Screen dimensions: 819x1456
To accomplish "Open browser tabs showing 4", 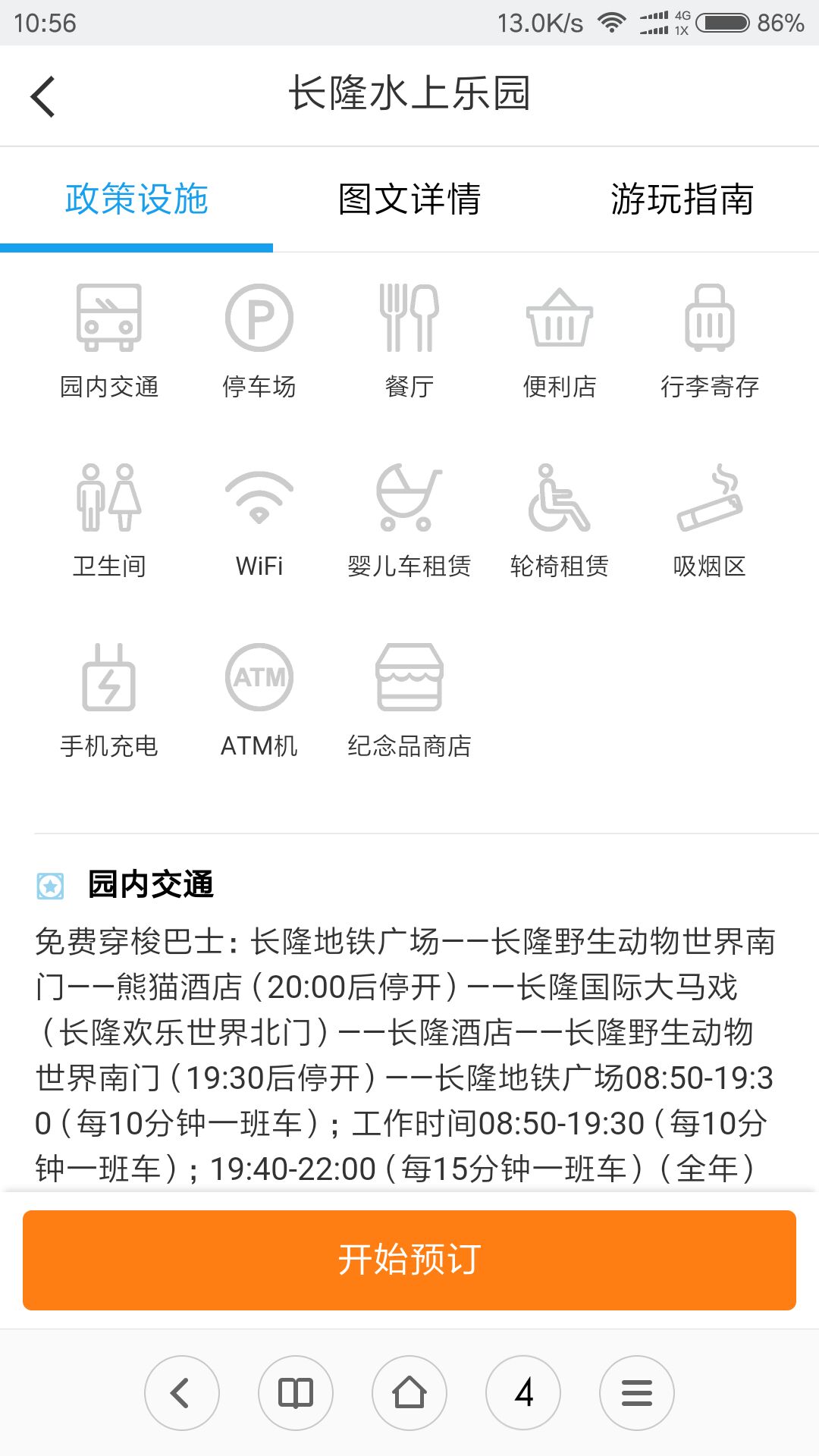I will [x=523, y=1392].
